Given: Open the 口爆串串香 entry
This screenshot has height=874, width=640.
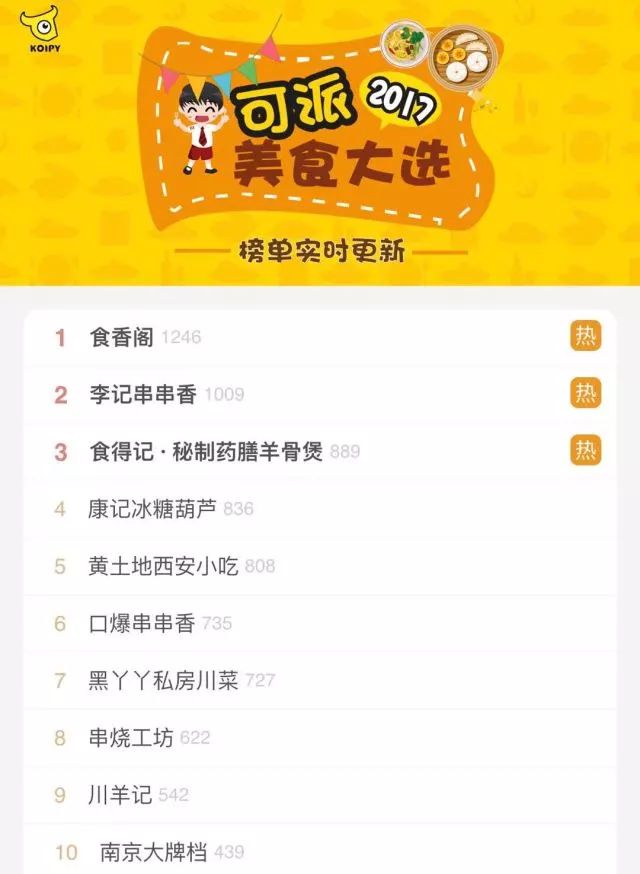Looking at the screenshot, I should (141, 623).
